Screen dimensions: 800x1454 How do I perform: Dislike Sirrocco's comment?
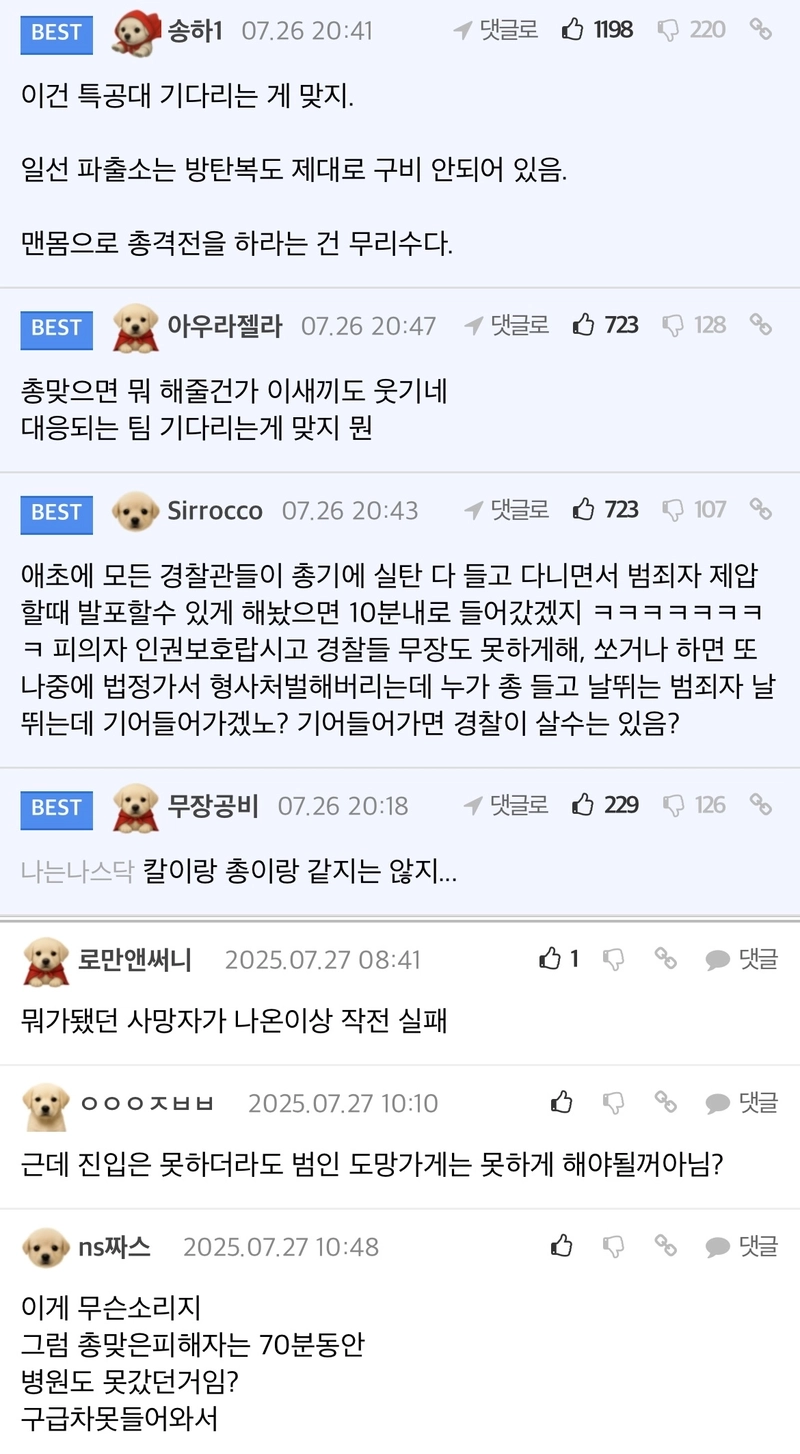tap(674, 509)
